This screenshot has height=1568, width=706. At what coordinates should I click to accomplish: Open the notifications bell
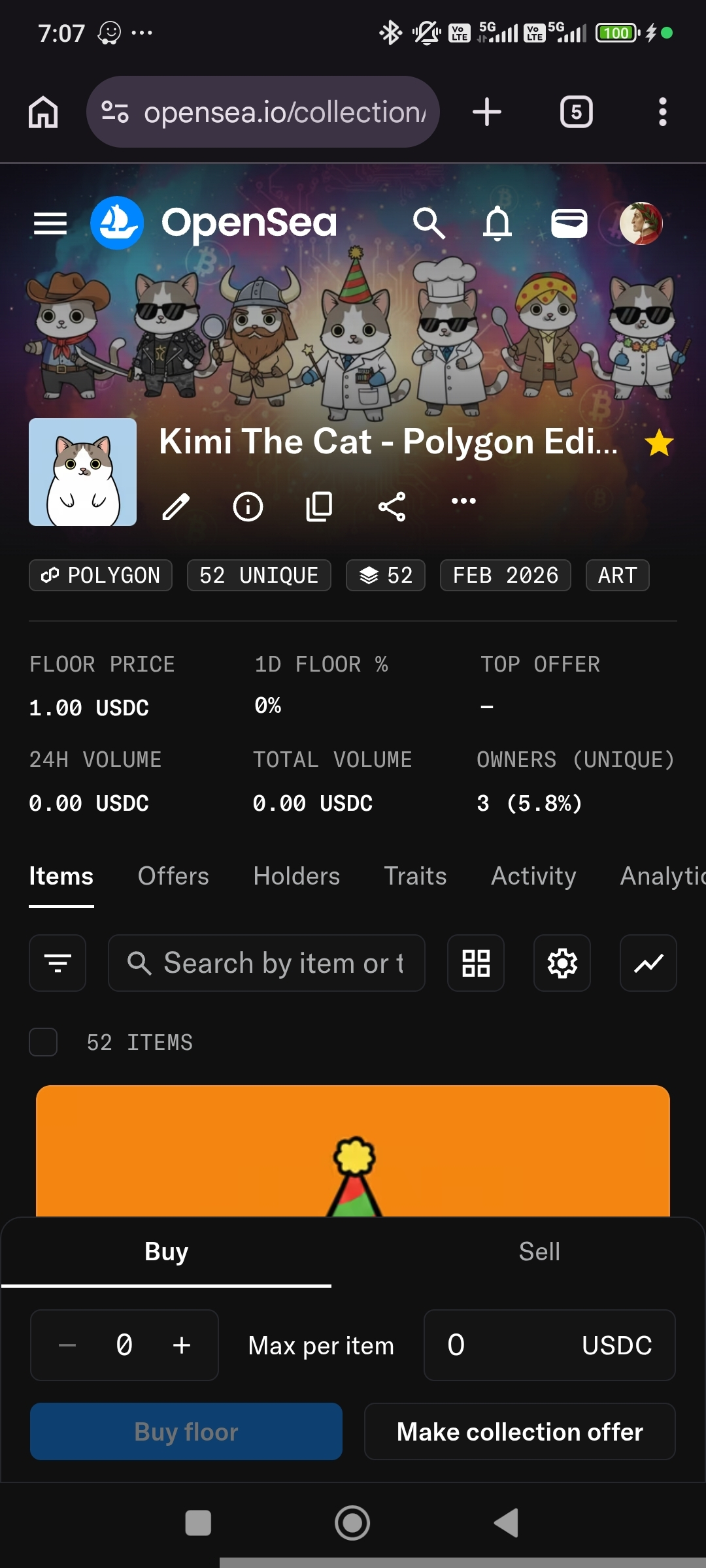[x=497, y=223]
